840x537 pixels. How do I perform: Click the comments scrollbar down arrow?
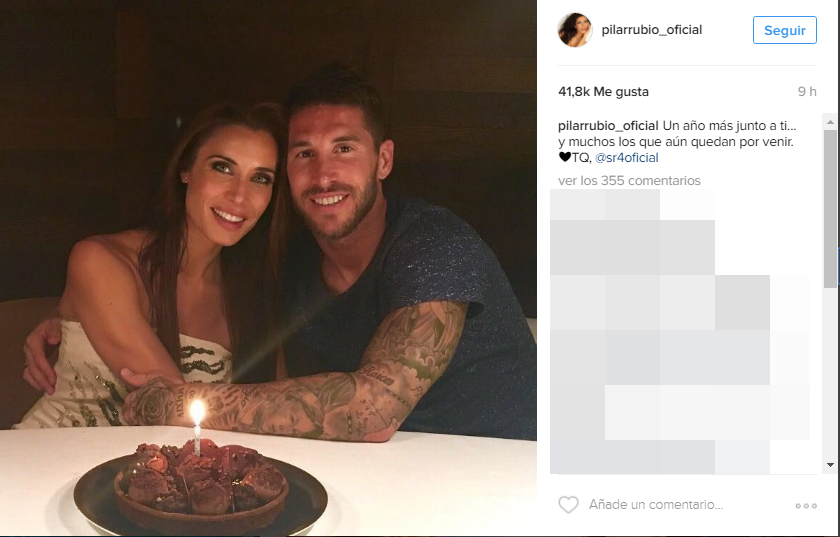(829, 465)
